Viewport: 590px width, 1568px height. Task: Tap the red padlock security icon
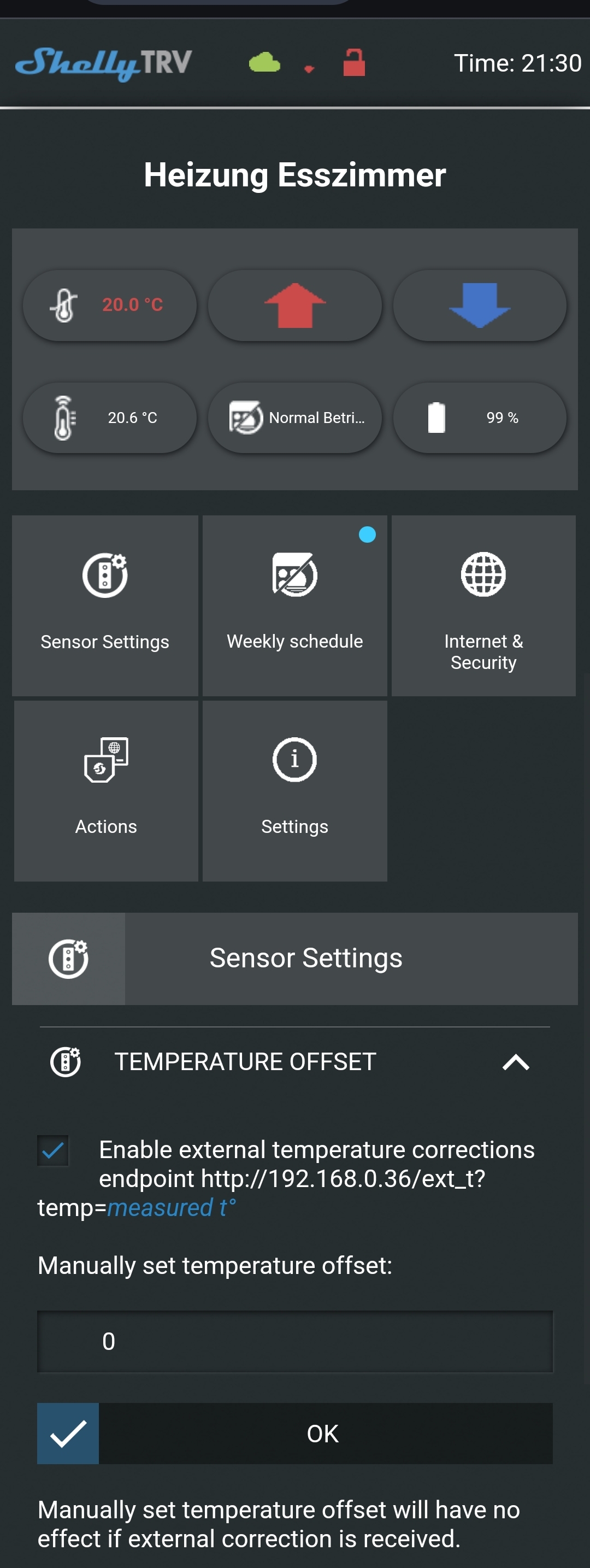click(354, 63)
